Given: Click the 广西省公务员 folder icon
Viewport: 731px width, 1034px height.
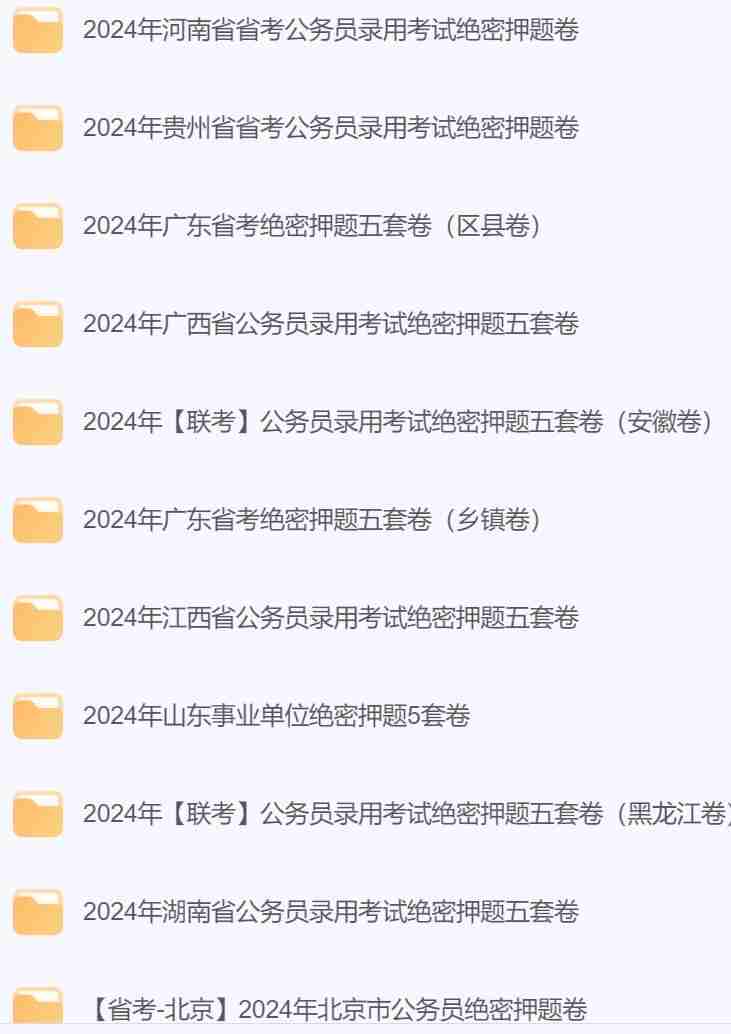Looking at the screenshot, I should (x=37, y=324).
